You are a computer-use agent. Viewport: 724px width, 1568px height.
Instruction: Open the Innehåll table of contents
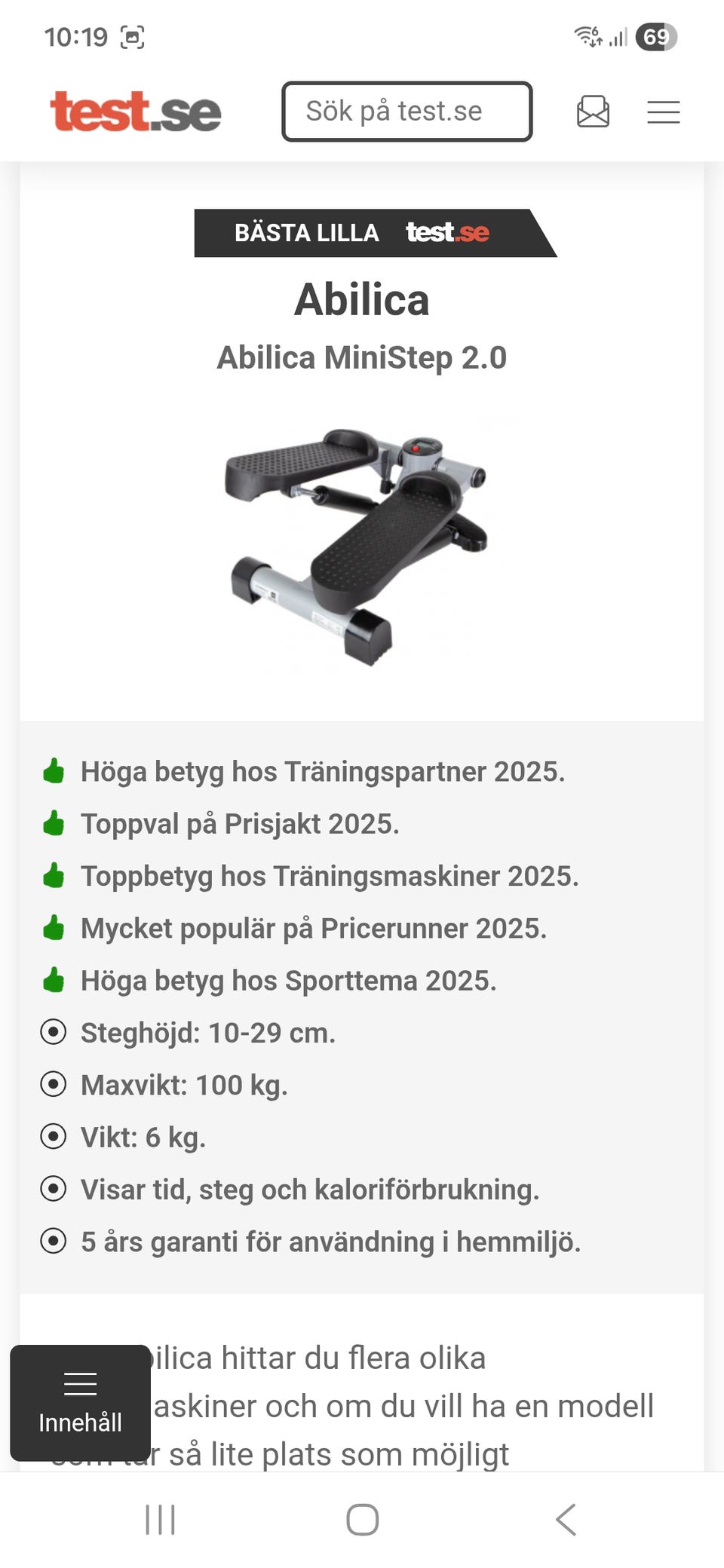[x=80, y=1402]
